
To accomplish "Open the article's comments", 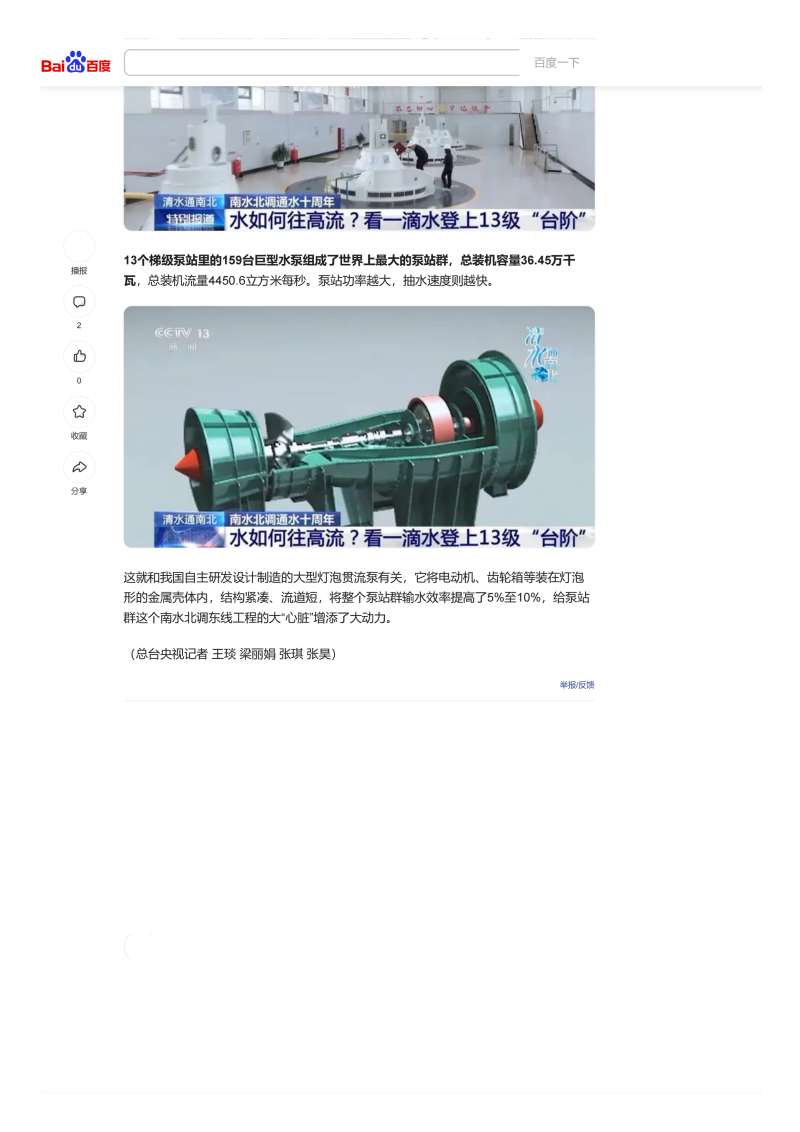I will pyautogui.click(x=79, y=302).
